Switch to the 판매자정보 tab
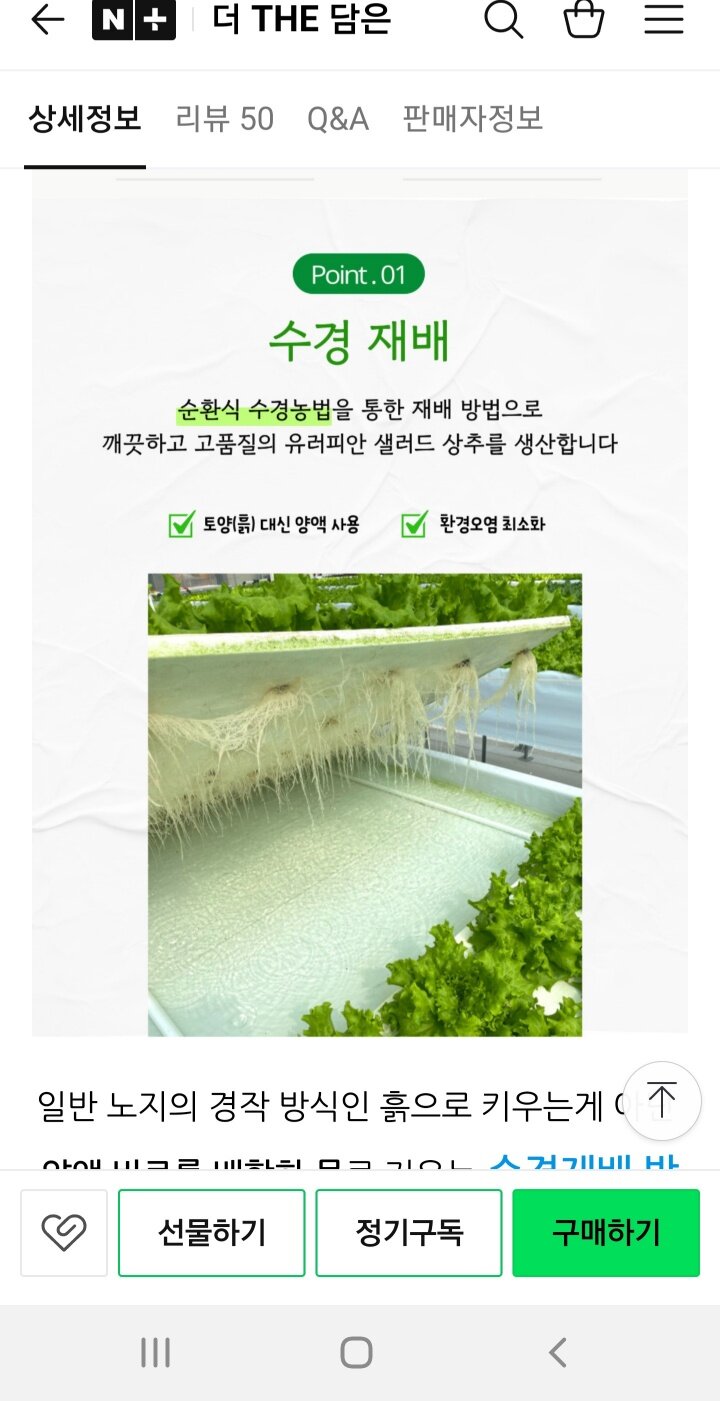 pyautogui.click(x=472, y=119)
